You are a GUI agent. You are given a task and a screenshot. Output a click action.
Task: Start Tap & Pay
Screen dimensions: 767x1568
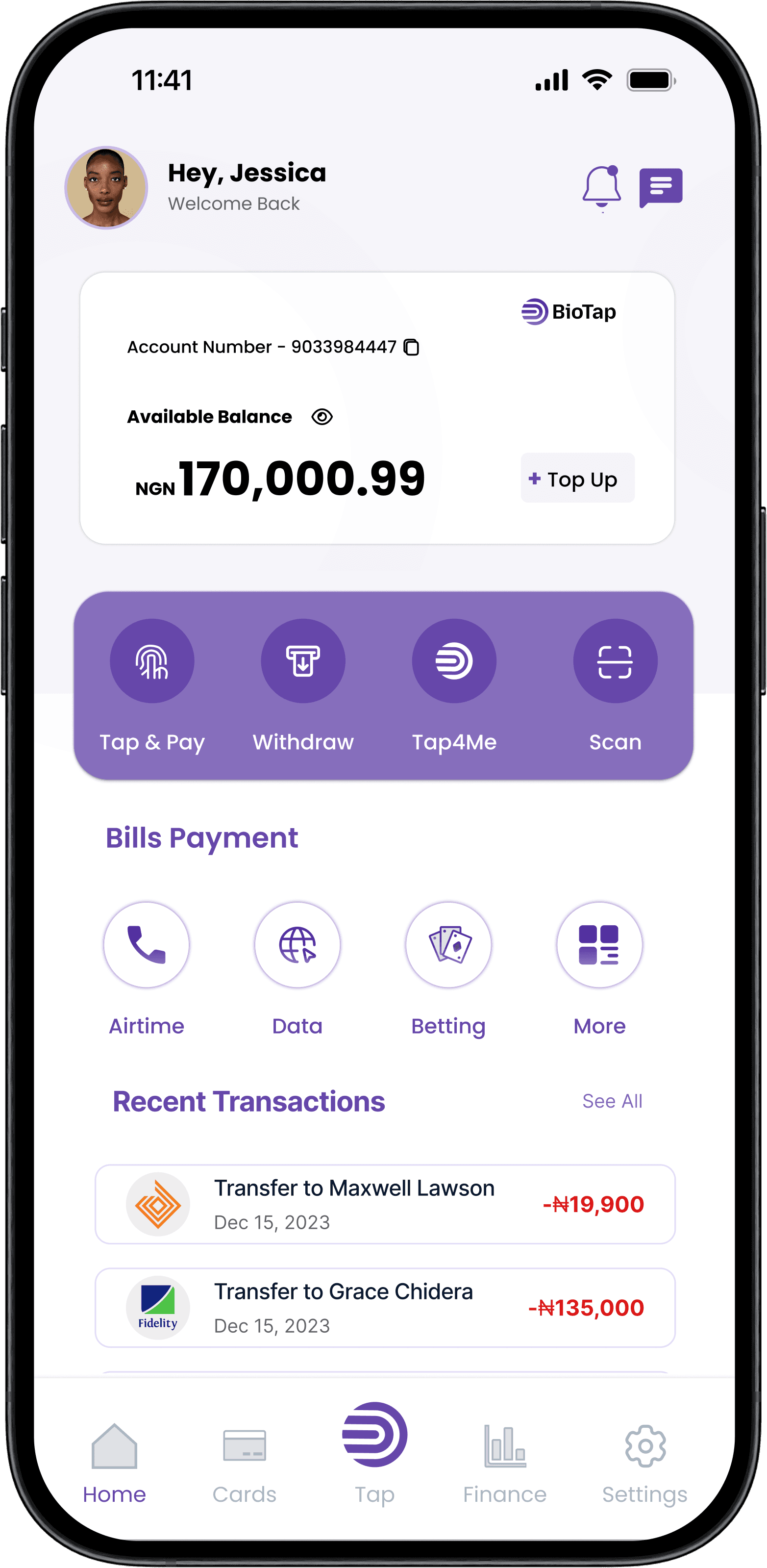click(x=152, y=661)
